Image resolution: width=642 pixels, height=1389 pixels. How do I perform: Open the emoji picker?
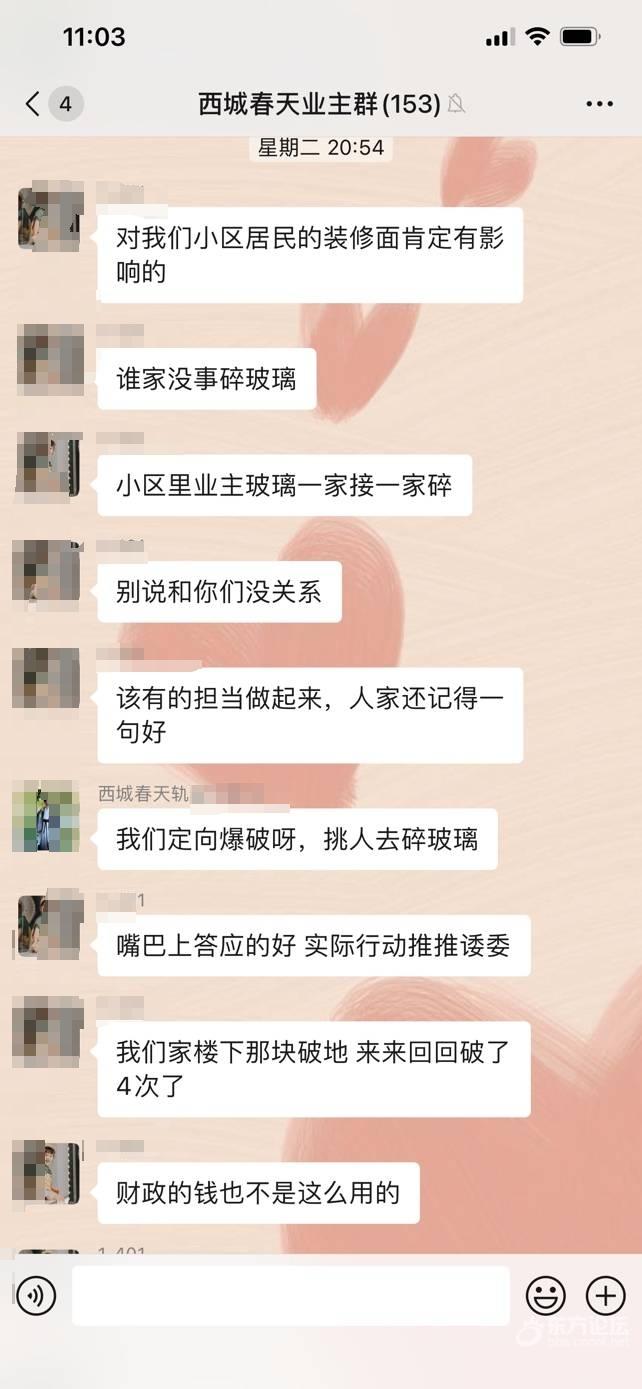[x=546, y=1296]
